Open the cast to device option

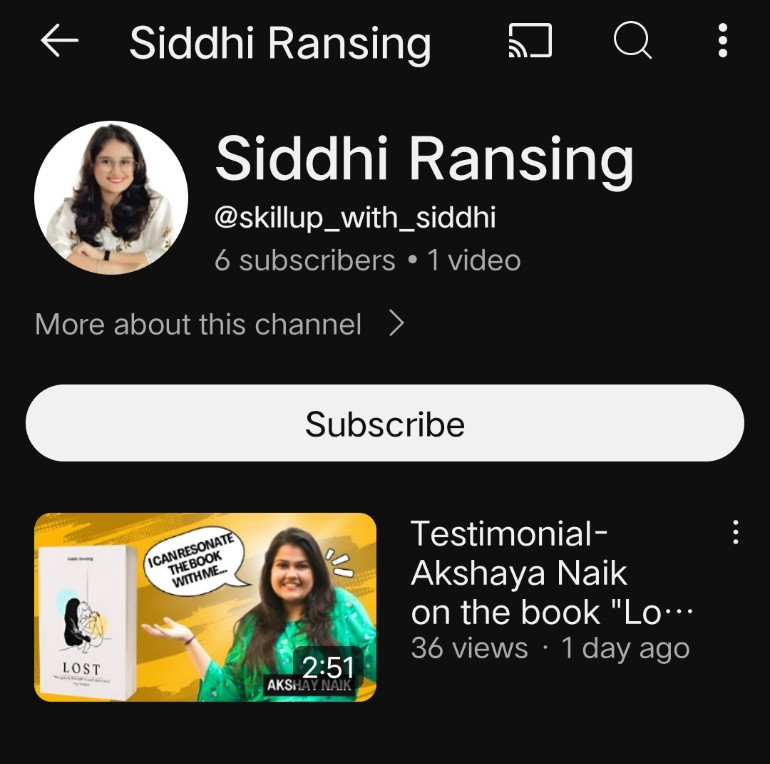click(530, 41)
